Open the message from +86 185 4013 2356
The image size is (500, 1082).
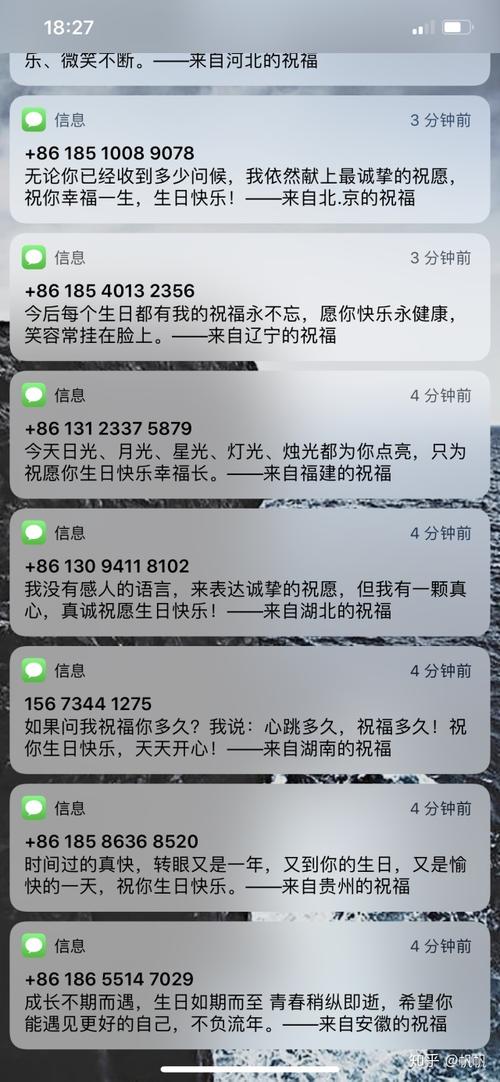tap(250, 297)
